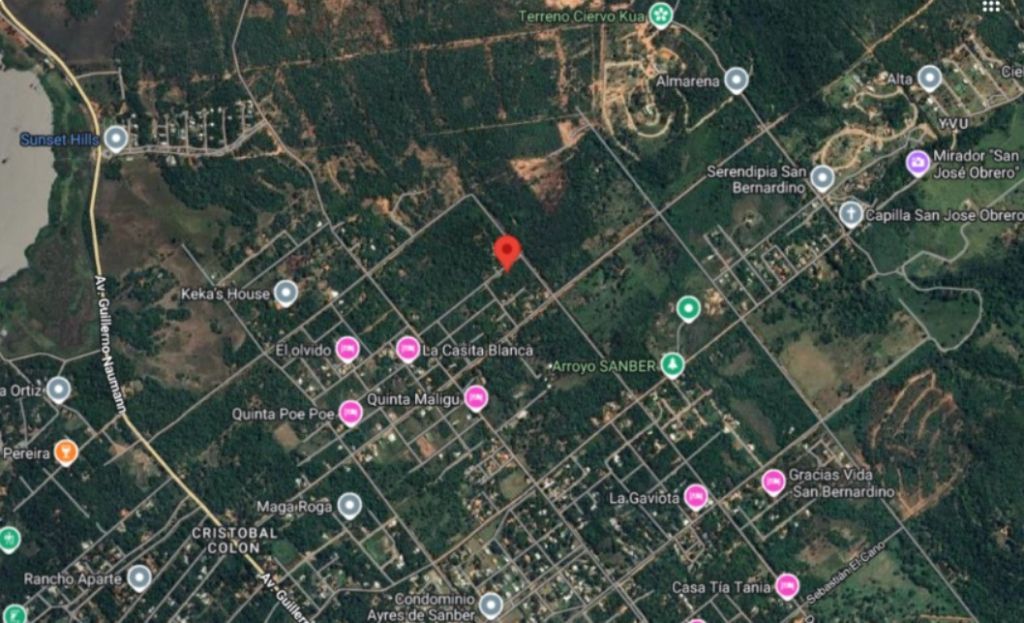
Task: Open La Gaviota lodging marker
Action: 696,496
